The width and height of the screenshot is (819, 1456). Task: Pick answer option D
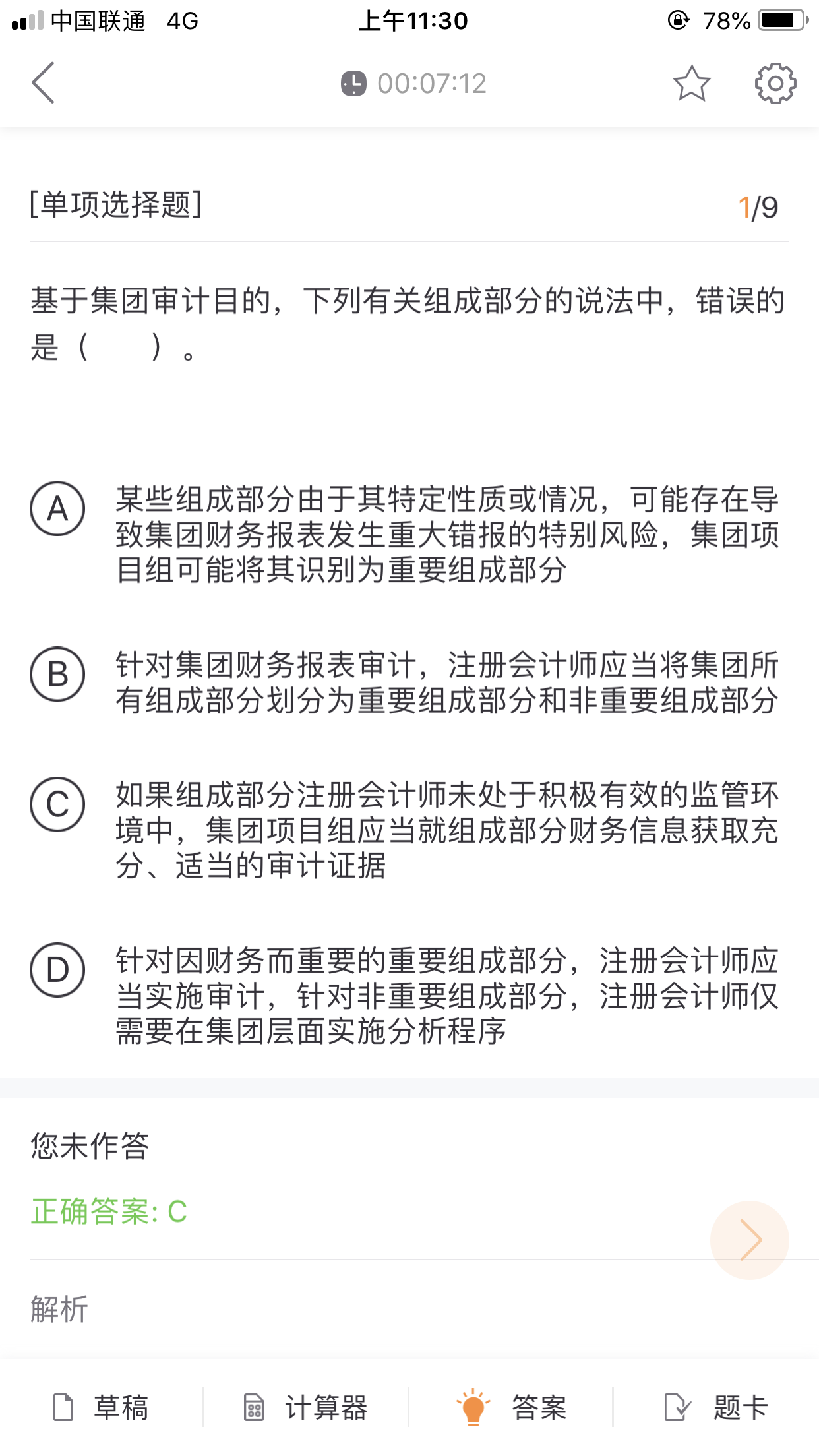tap(57, 970)
